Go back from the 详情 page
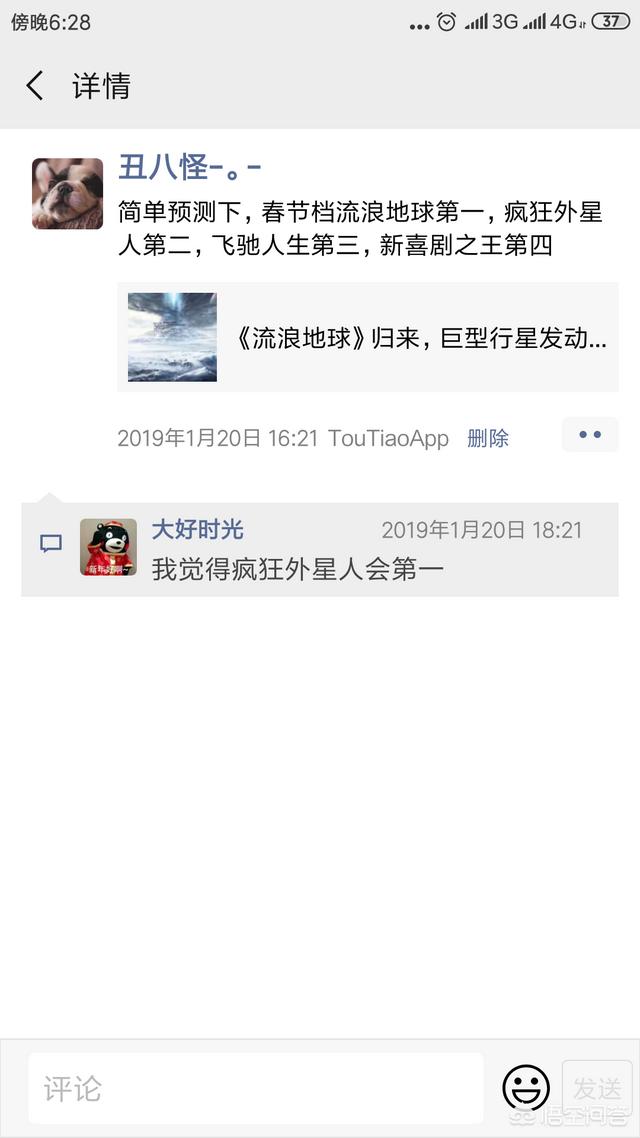The height and width of the screenshot is (1138, 640). 35,86
